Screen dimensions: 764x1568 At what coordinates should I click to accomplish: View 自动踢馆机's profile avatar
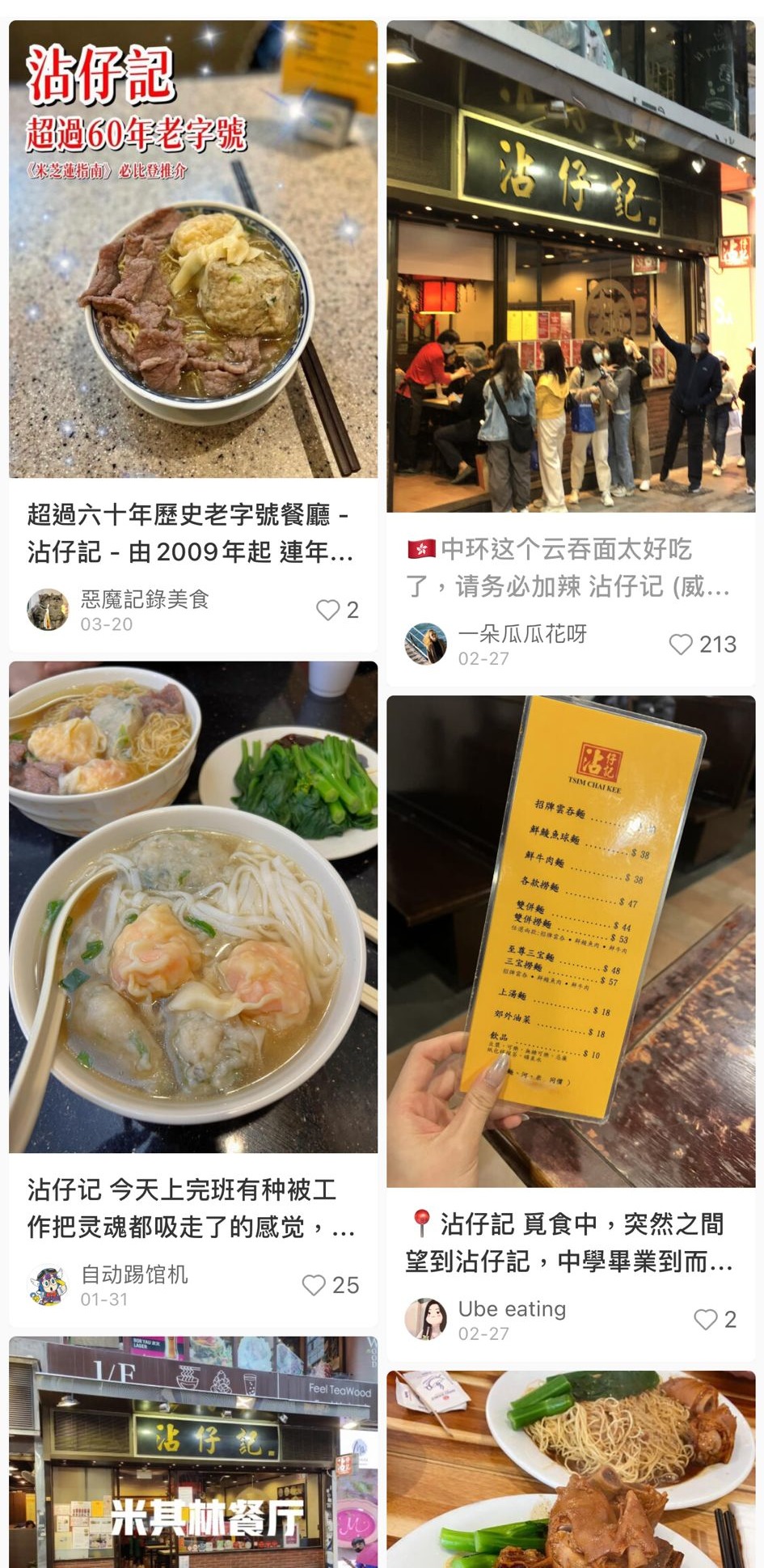tap(48, 1285)
